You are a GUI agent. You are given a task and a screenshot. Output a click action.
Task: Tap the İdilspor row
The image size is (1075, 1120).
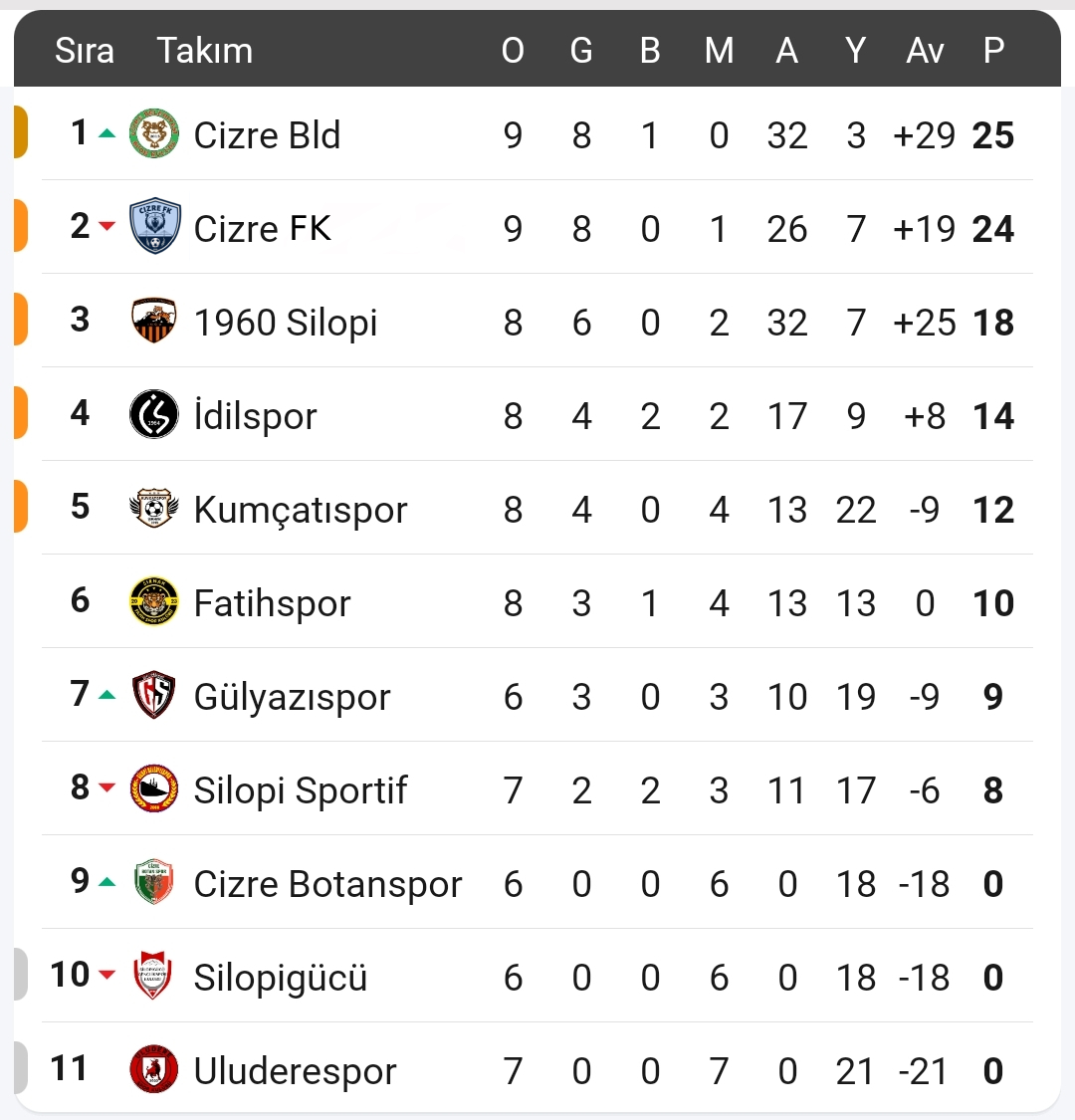[255, 416]
